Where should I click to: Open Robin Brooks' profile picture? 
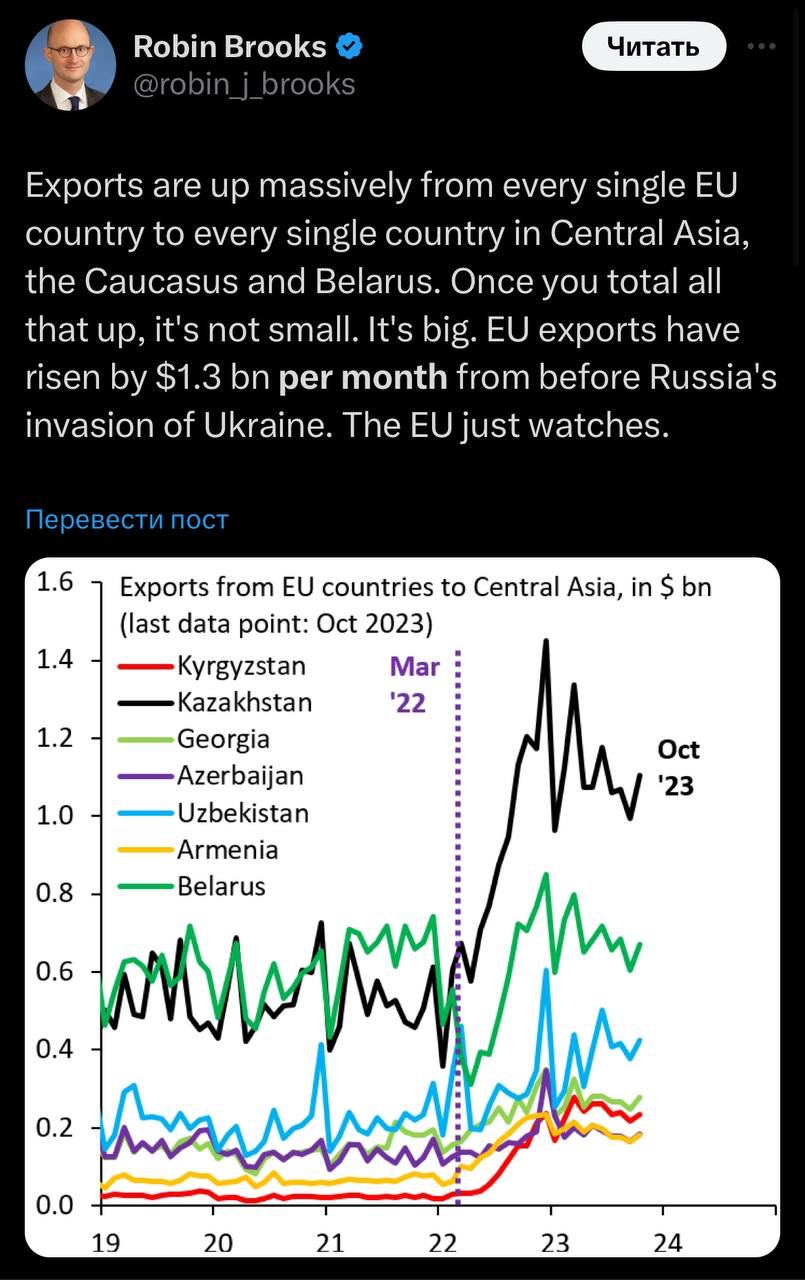pyautogui.click(x=70, y=64)
